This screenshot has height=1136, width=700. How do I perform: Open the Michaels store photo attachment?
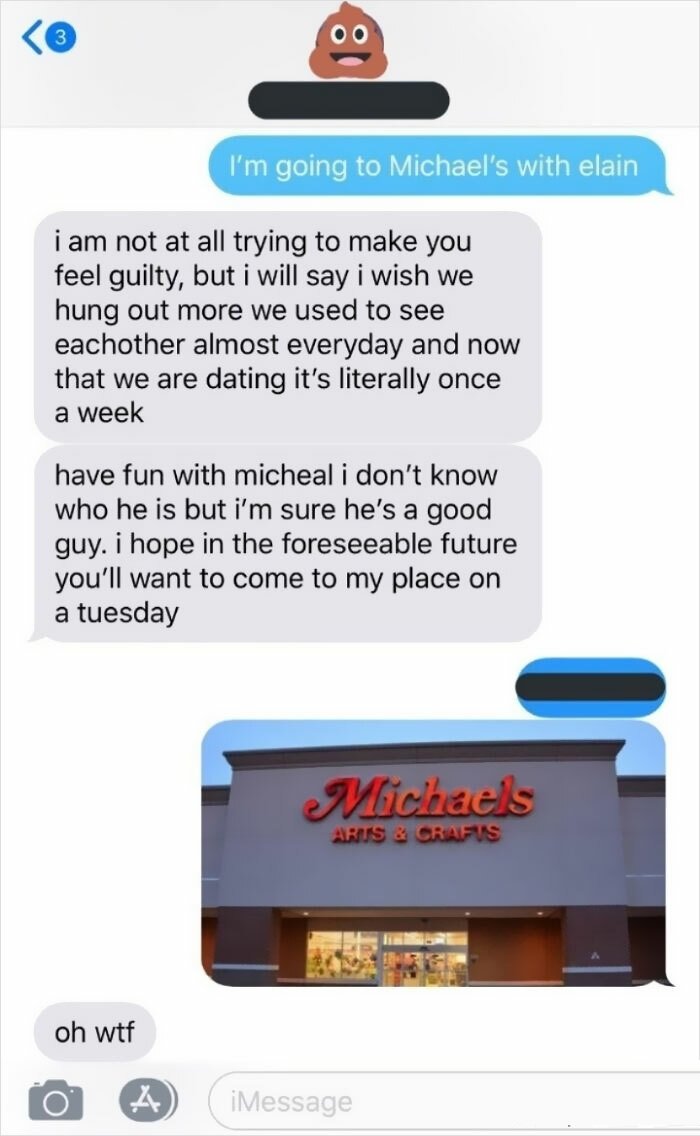(x=433, y=853)
